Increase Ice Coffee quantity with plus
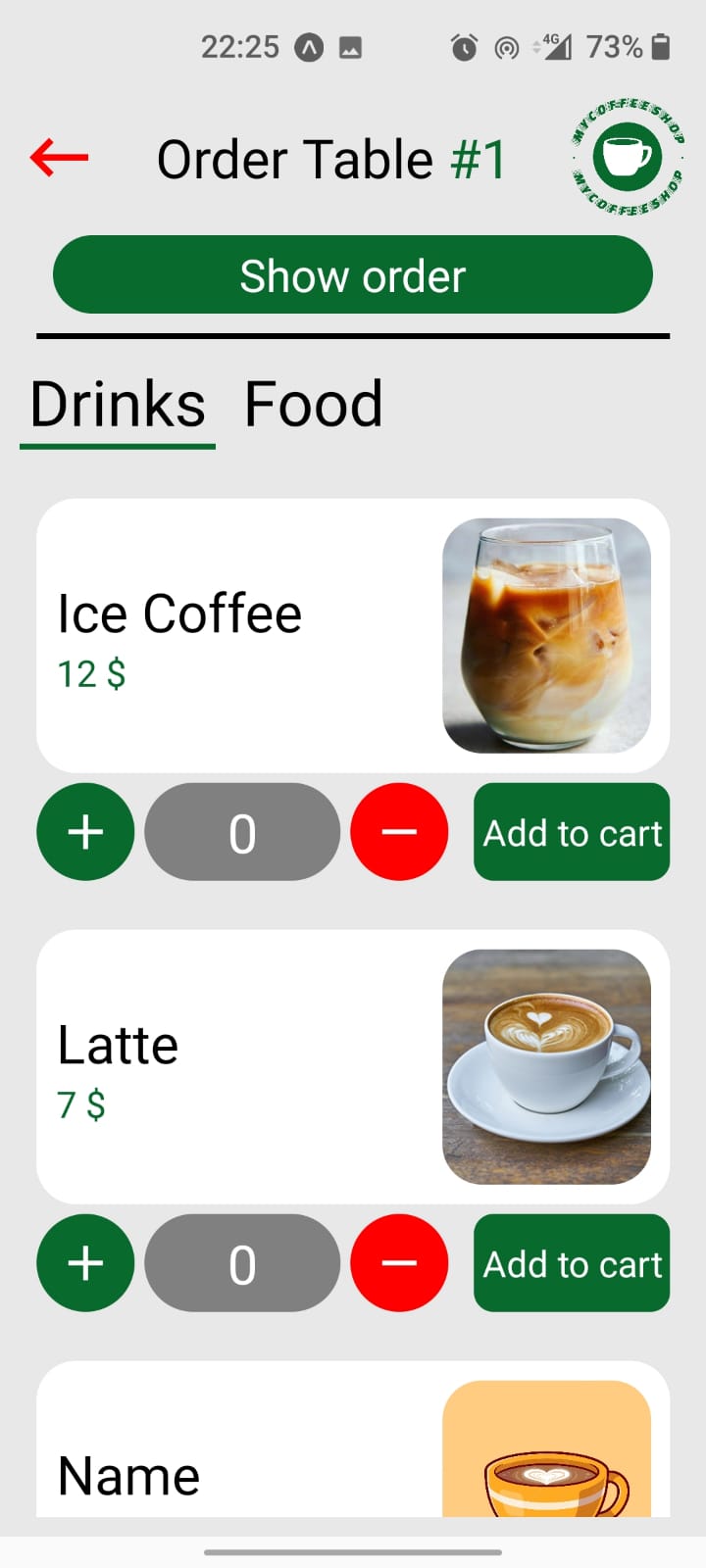 click(85, 832)
